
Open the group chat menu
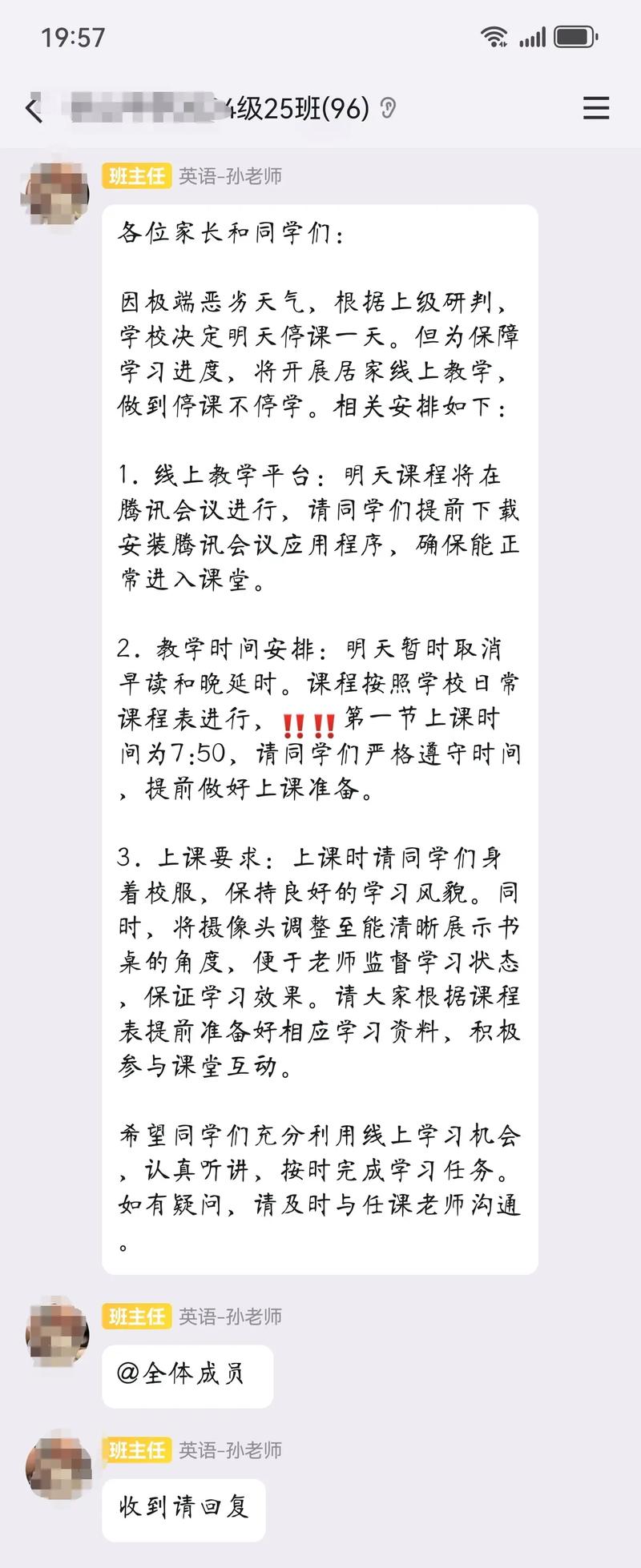595,108
